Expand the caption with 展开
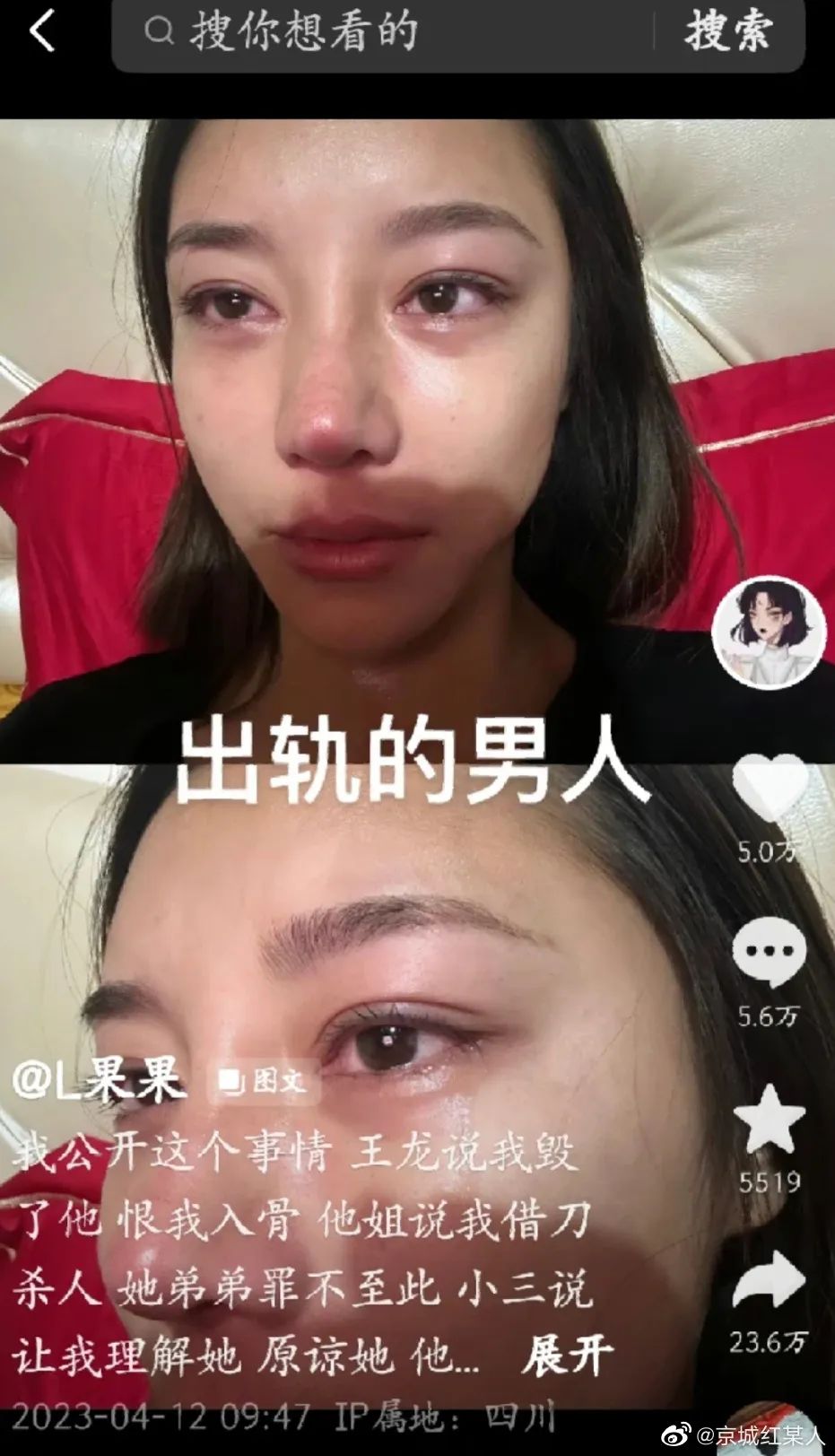 (x=568, y=1356)
